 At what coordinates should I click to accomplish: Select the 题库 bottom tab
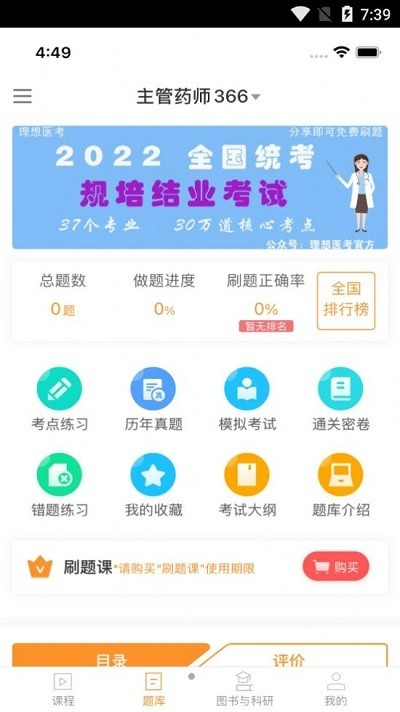click(153, 689)
